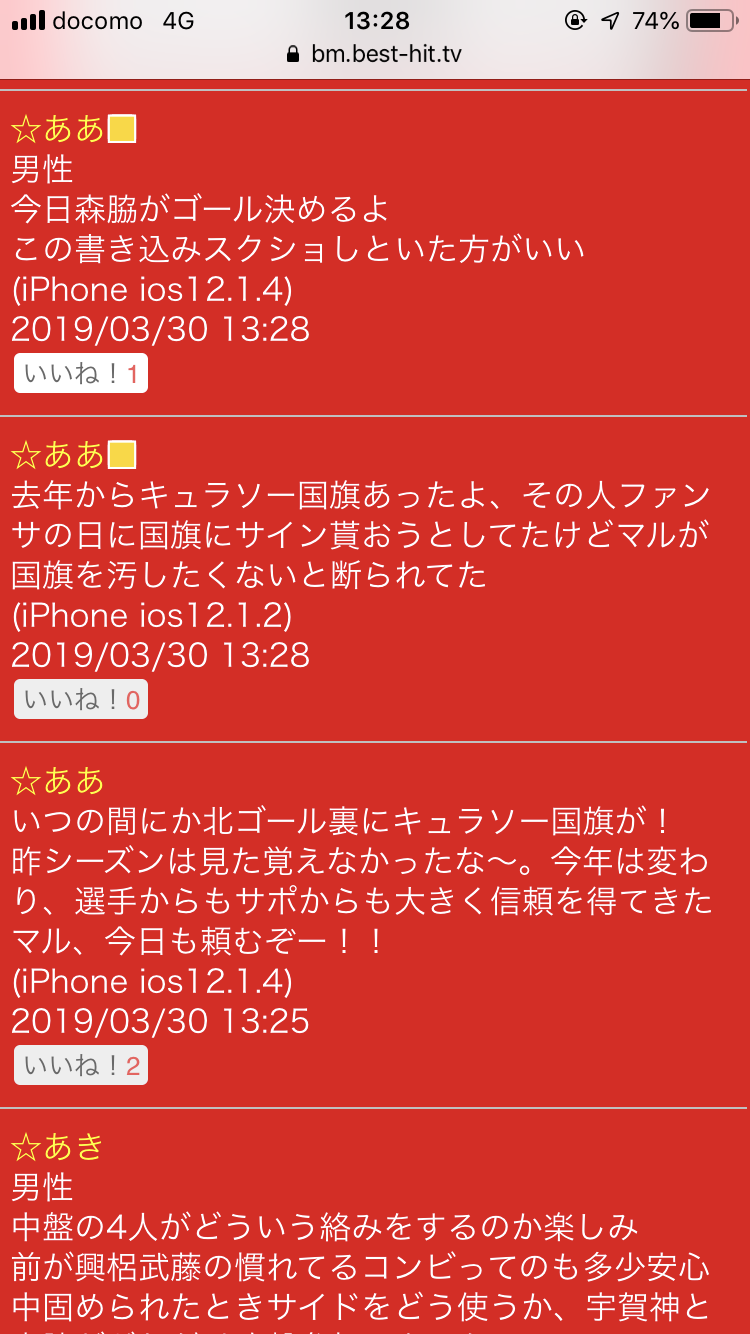Like the post about 森脇 scoring a goal
Screen dimensions: 750x1334
80,375
